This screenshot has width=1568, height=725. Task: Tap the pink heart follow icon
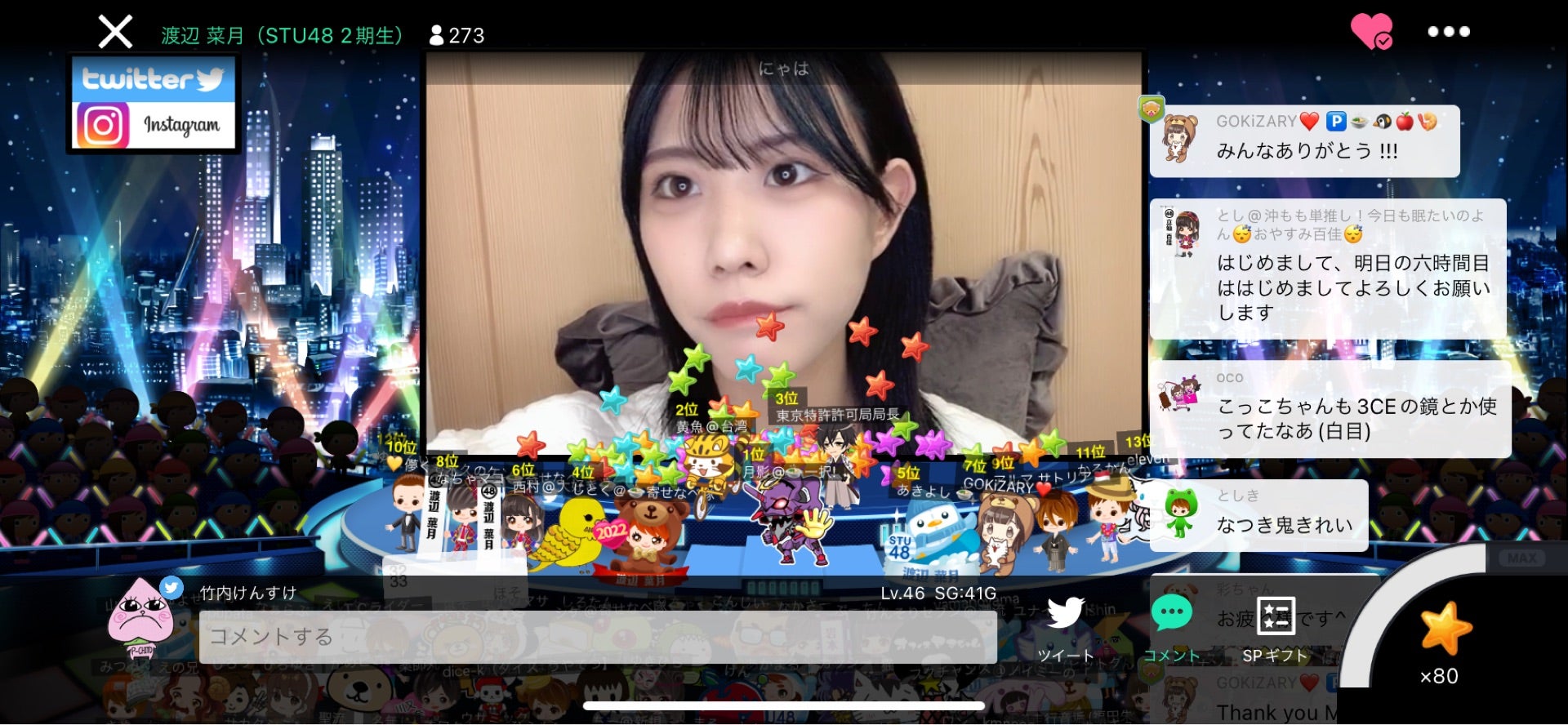1370,31
